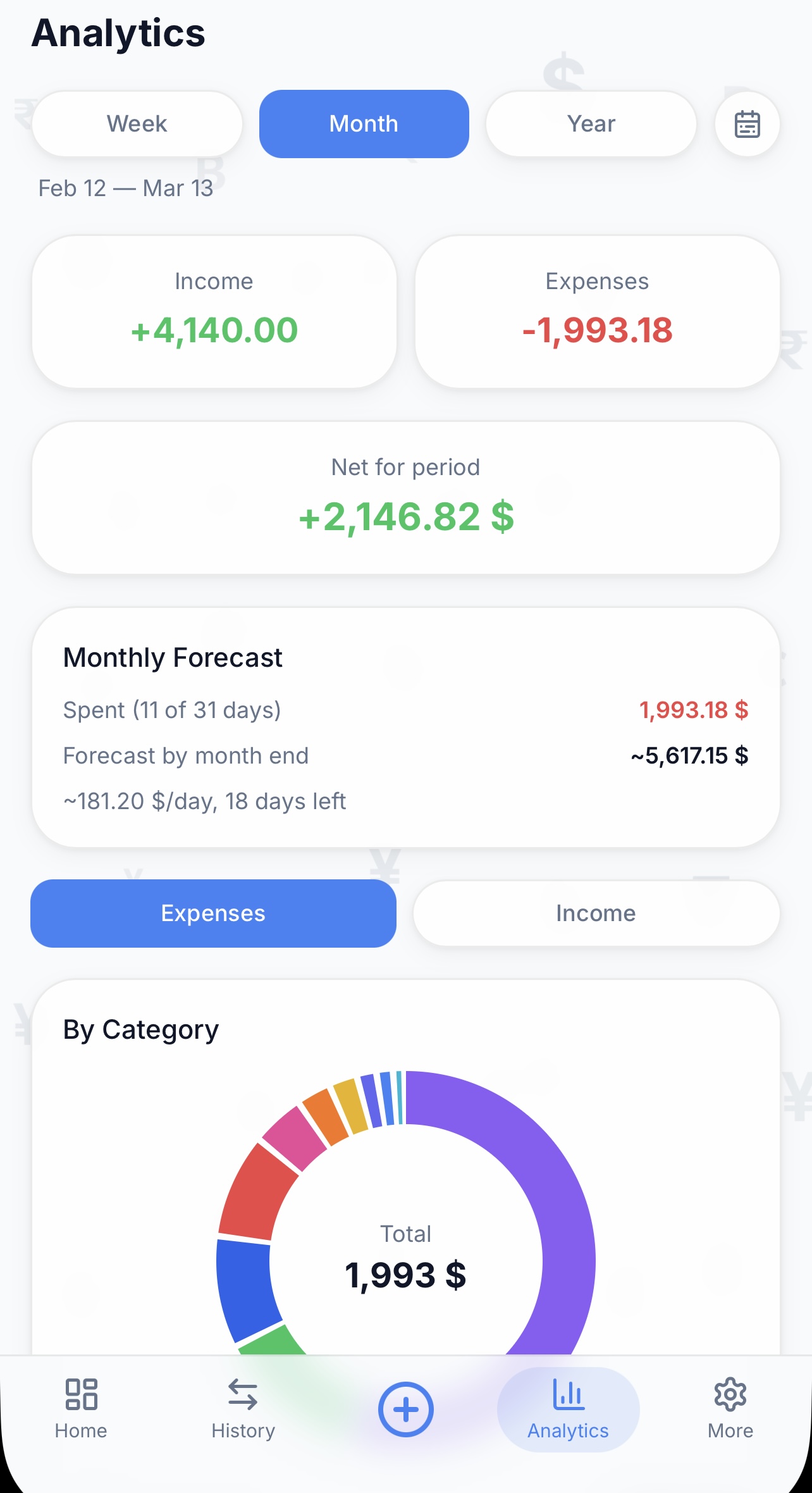Viewport: 812px width, 1493px height.
Task: Open the calendar date picker icon
Action: pyautogui.click(x=746, y=124)
